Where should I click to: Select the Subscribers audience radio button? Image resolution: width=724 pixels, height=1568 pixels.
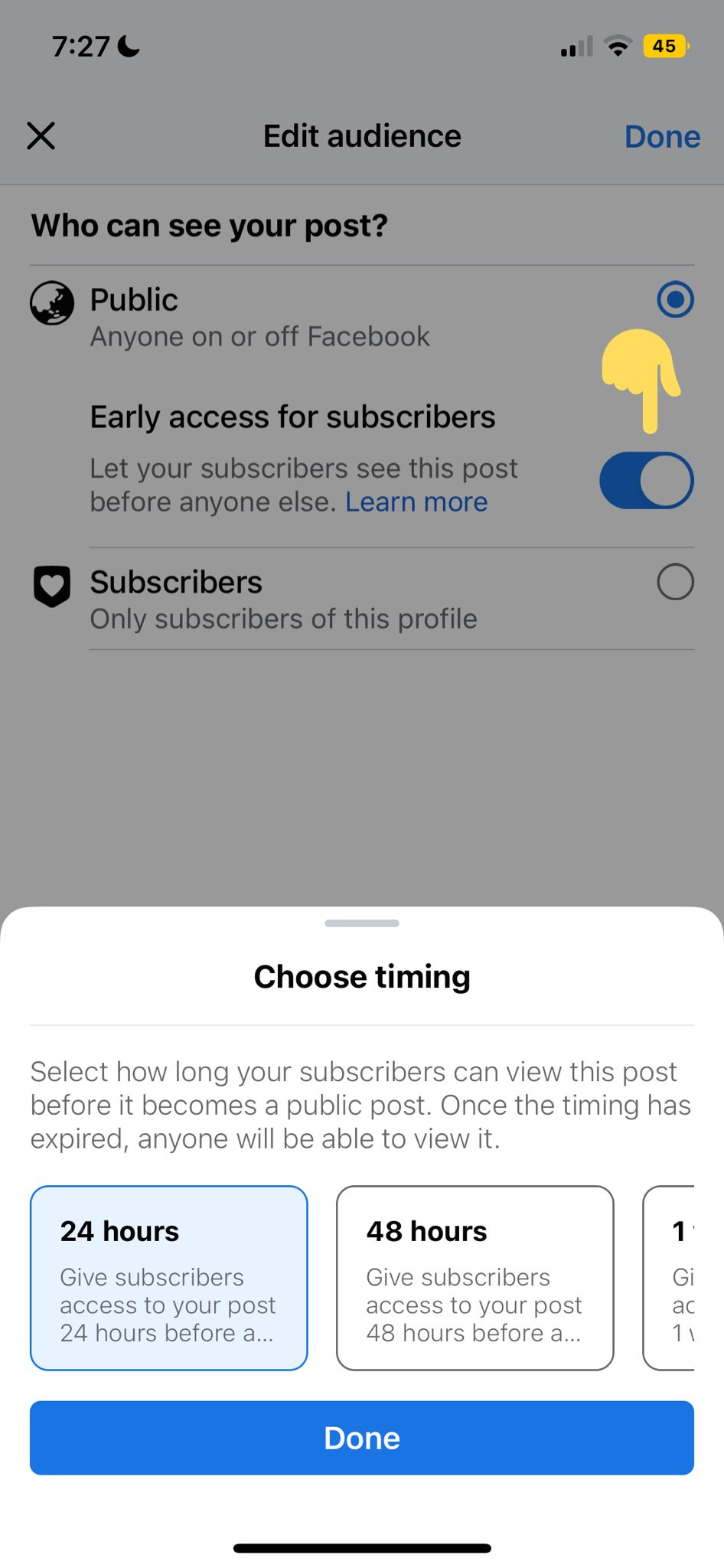point(675,582)
